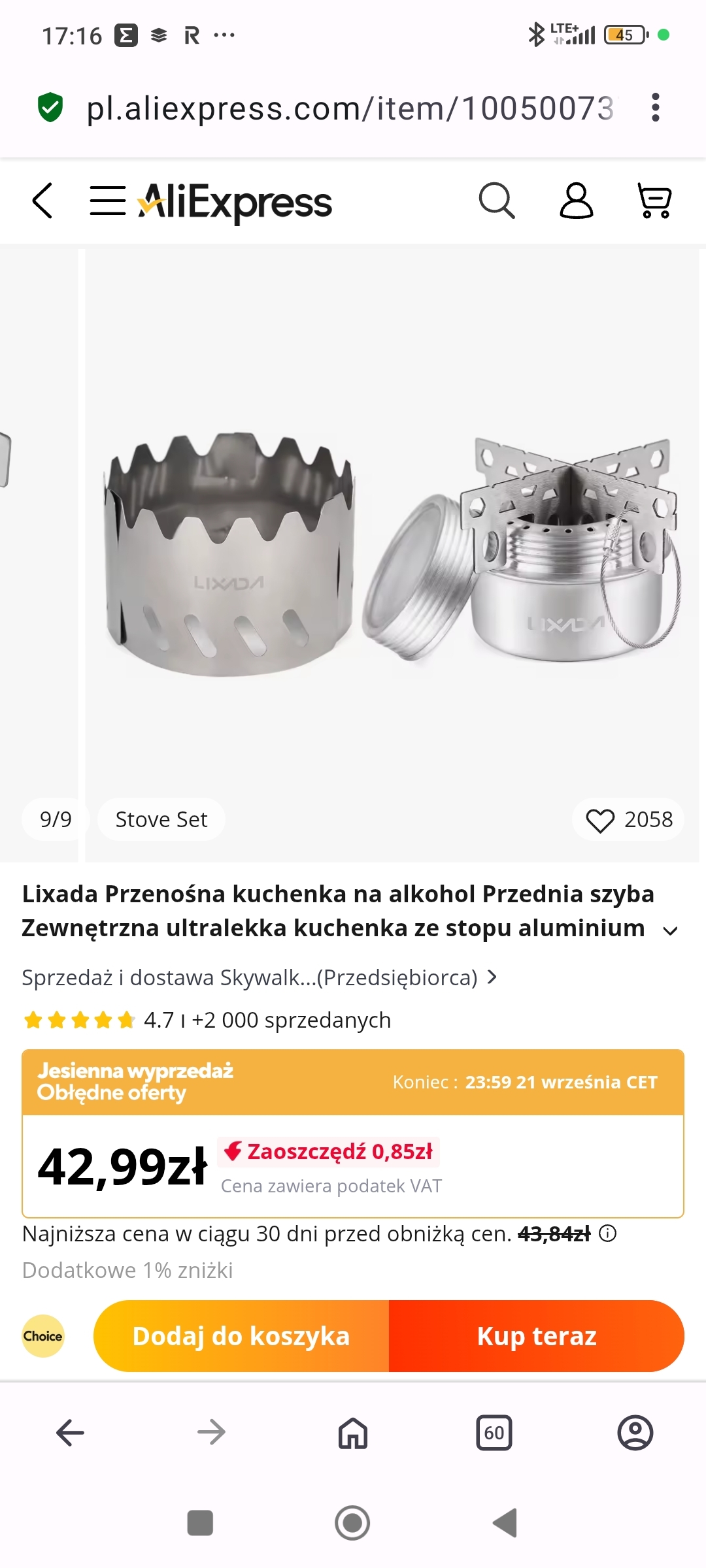Open the shopping cart
The width and height of the screenshot is (706, 1568).
coord(654,201)
